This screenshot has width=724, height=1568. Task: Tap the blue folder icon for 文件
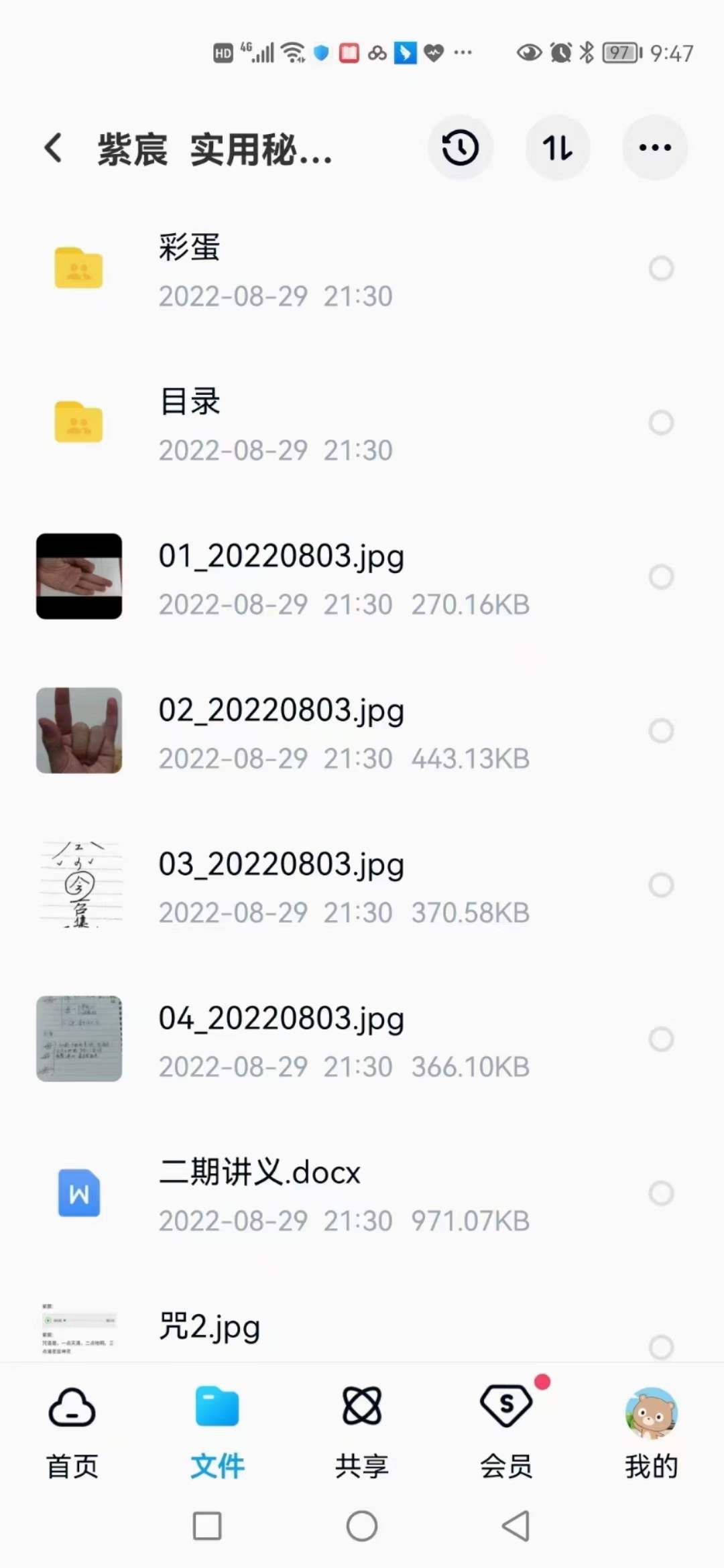(x=217, y=1407)
